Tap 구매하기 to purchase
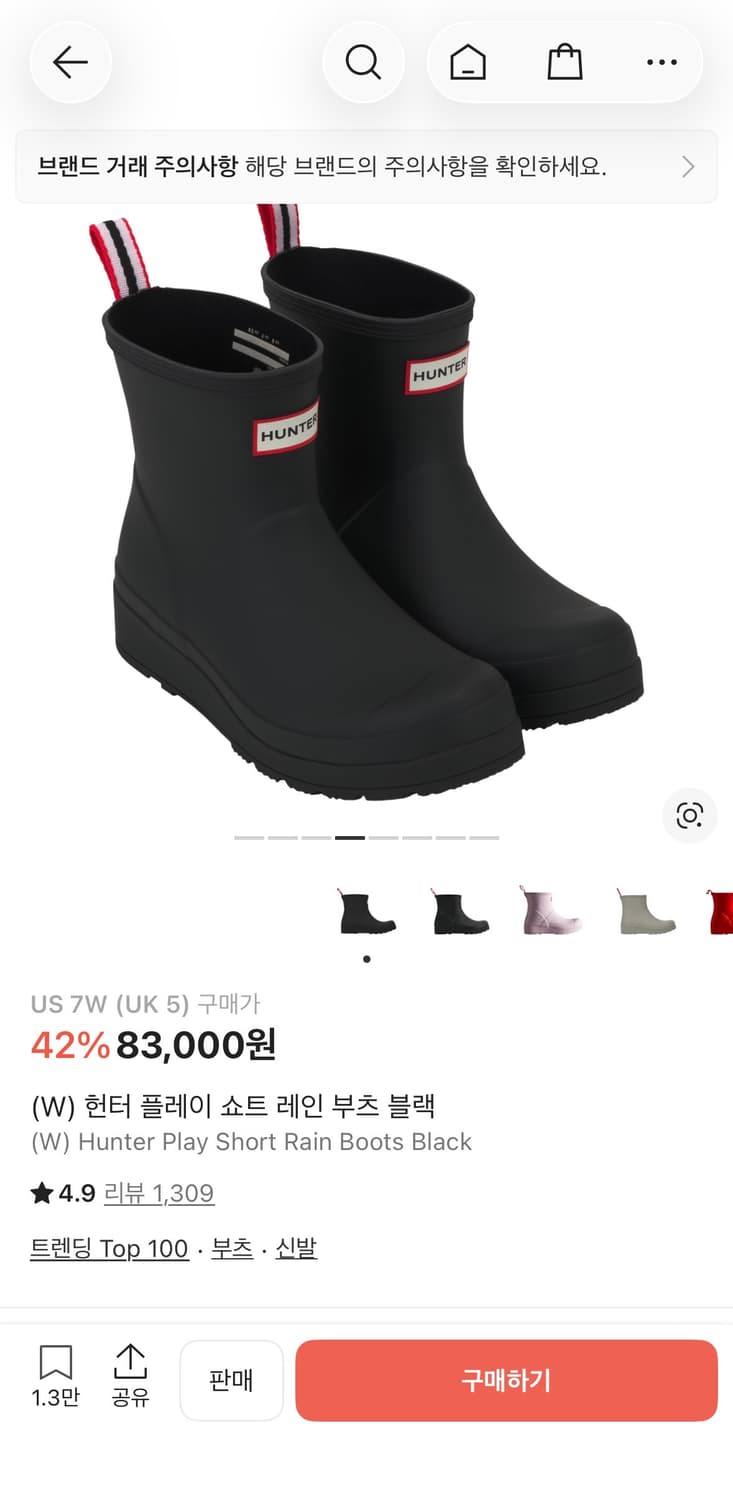This screenshot has width=733, height=1500. point(506,1380)
